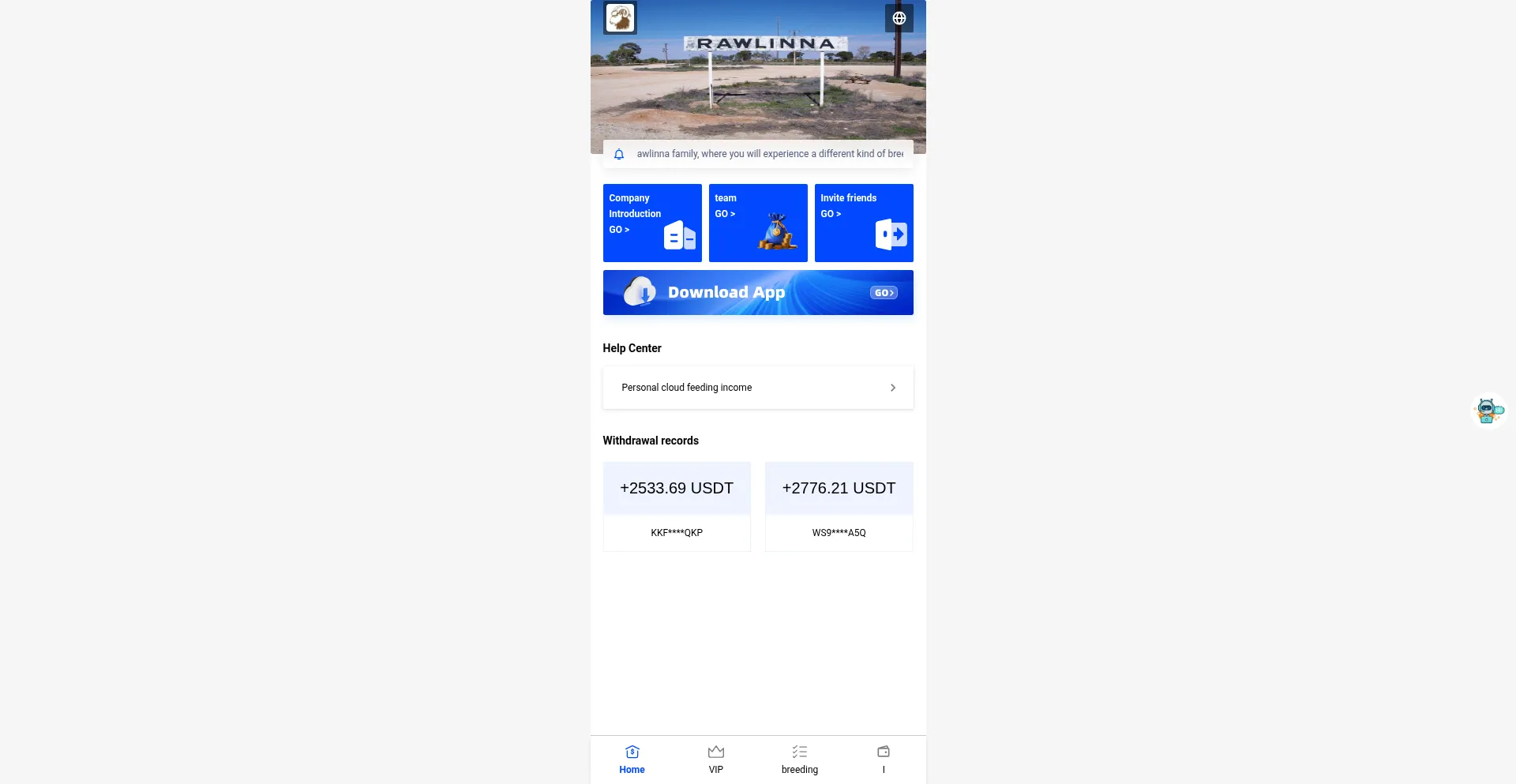Select the Home tab
This screenshot has width=1516, height=784.
tap(632, 759)
